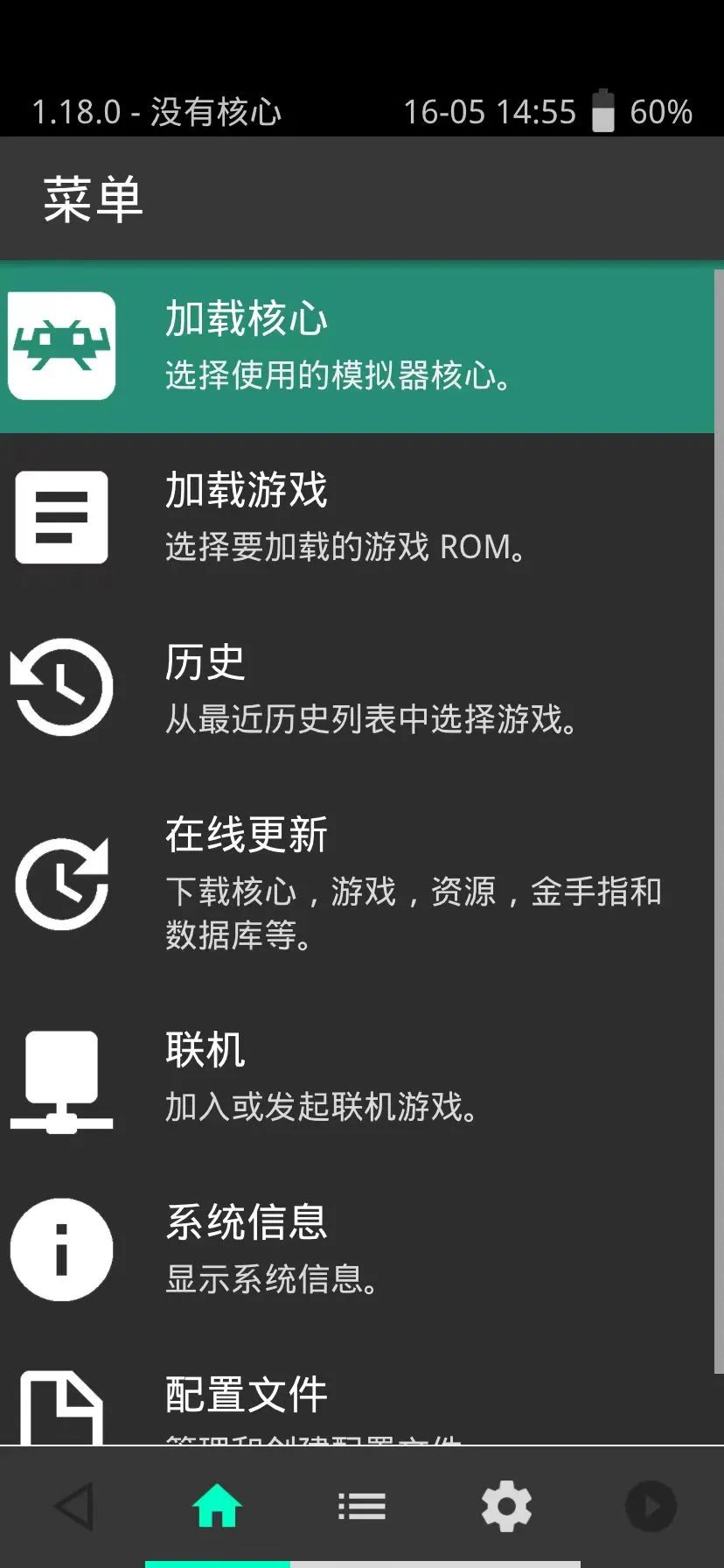Switch to the settings gear tab

pos(506,1506)
